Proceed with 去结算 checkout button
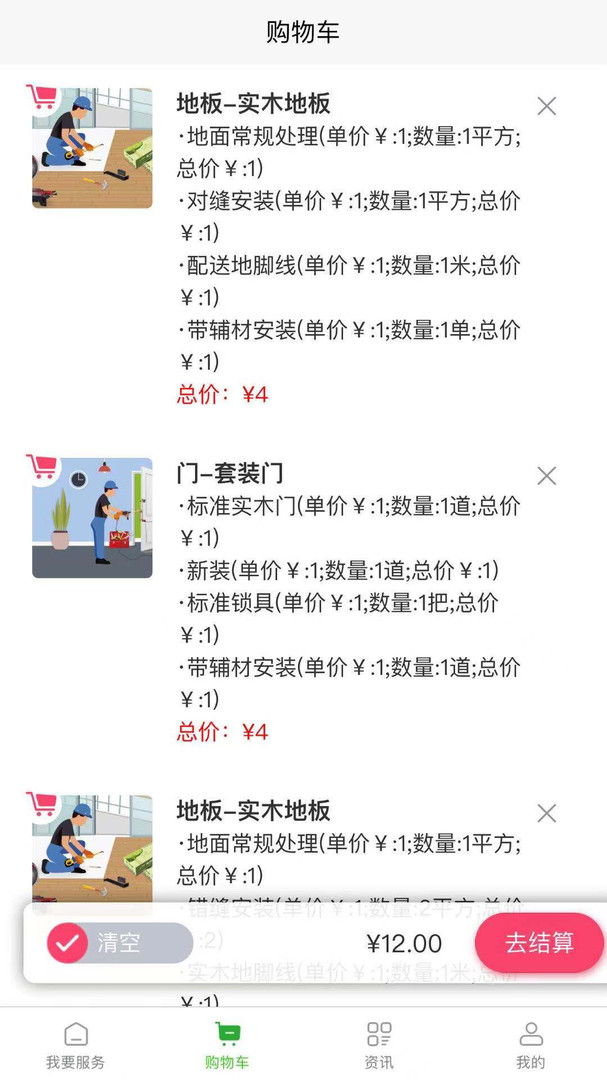The width and height of the screenshot is (607, 1080). (539, 943)
